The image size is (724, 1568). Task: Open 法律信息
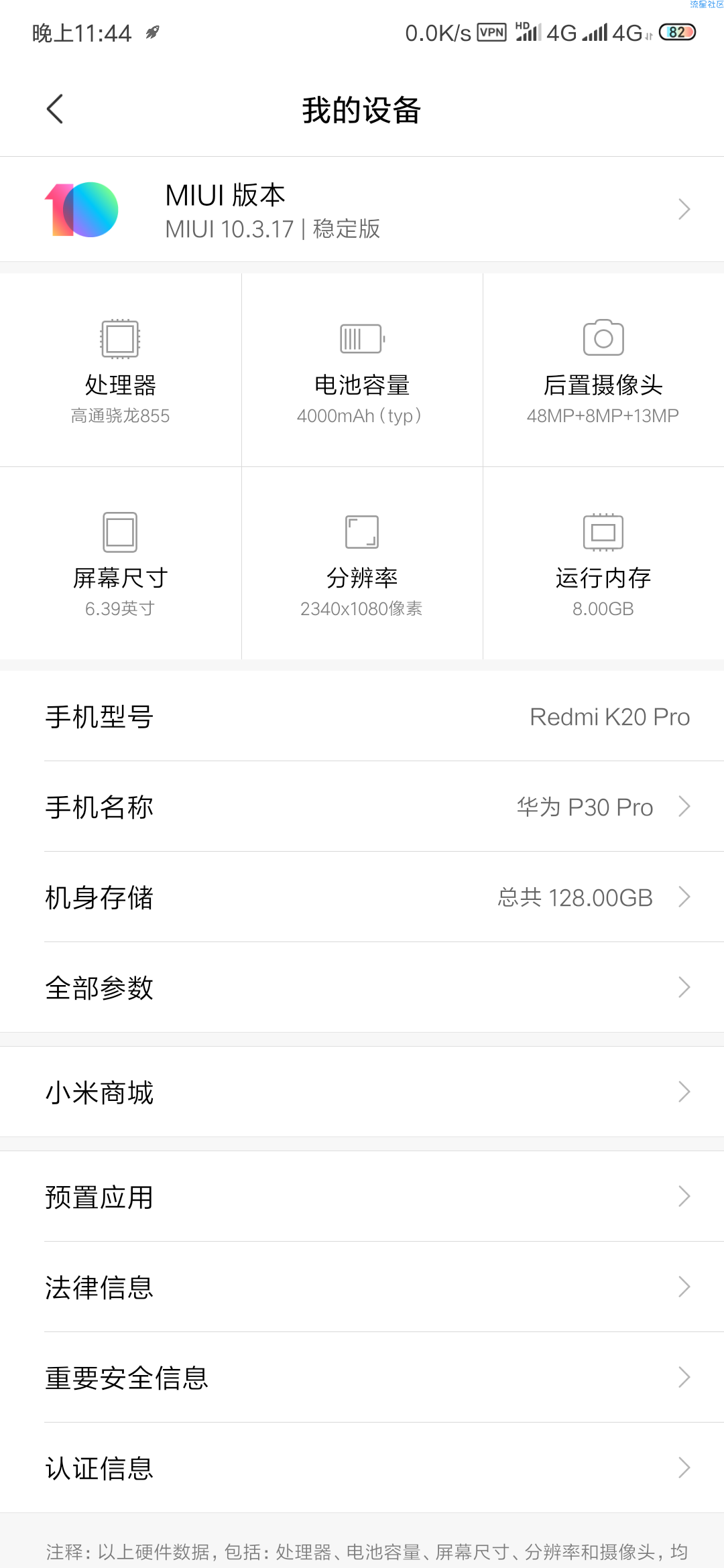[362, 1287]
